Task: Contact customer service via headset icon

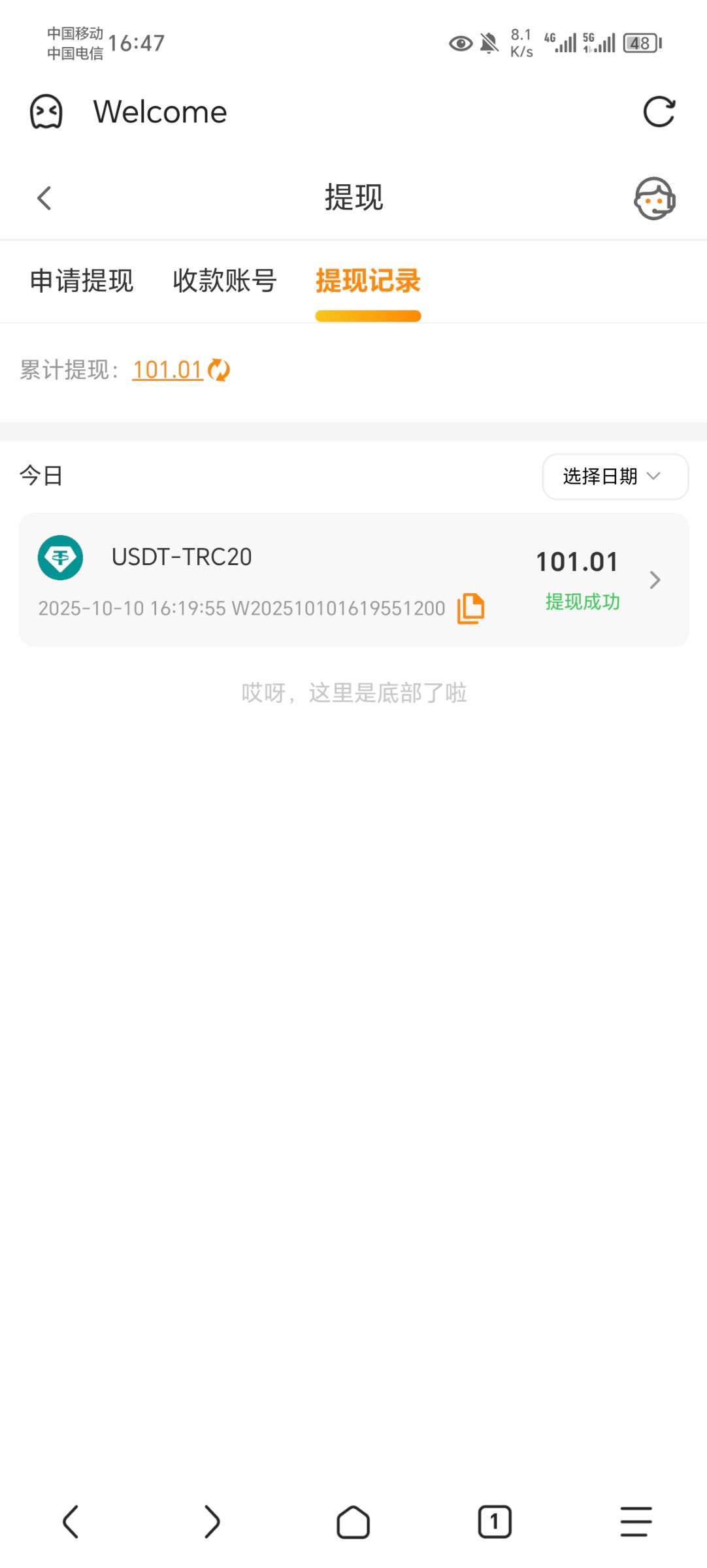Action: tap(654, 199)
